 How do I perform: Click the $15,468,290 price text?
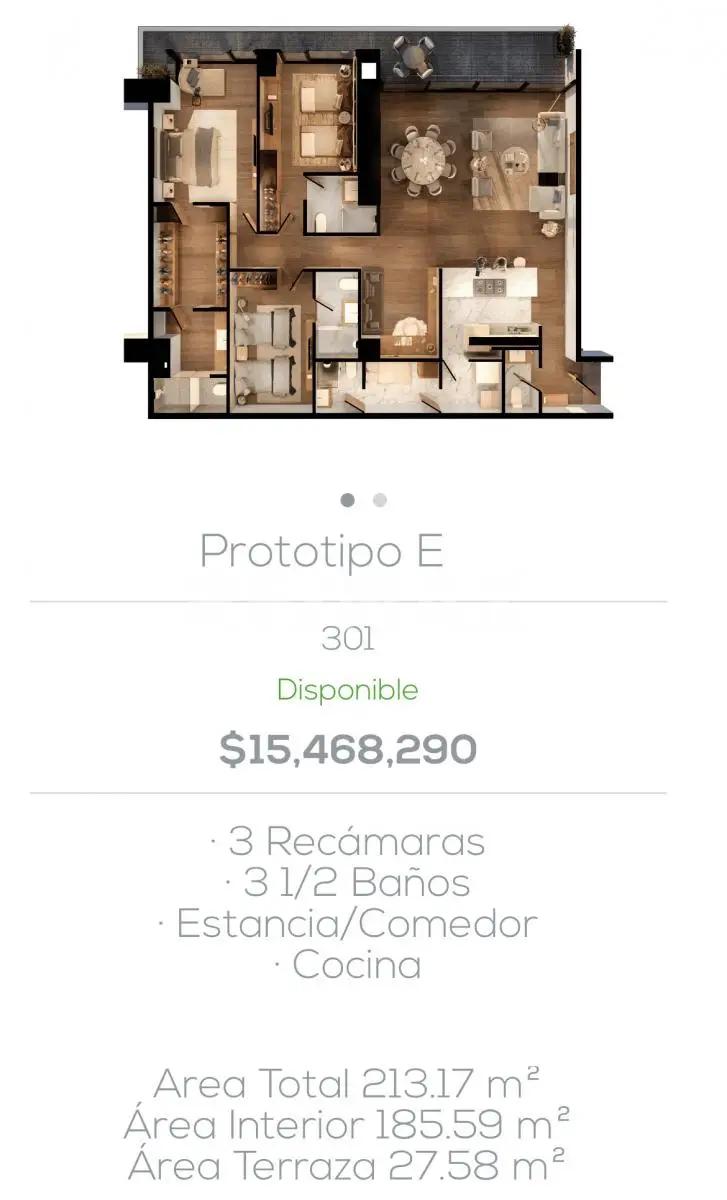[349, 746]
